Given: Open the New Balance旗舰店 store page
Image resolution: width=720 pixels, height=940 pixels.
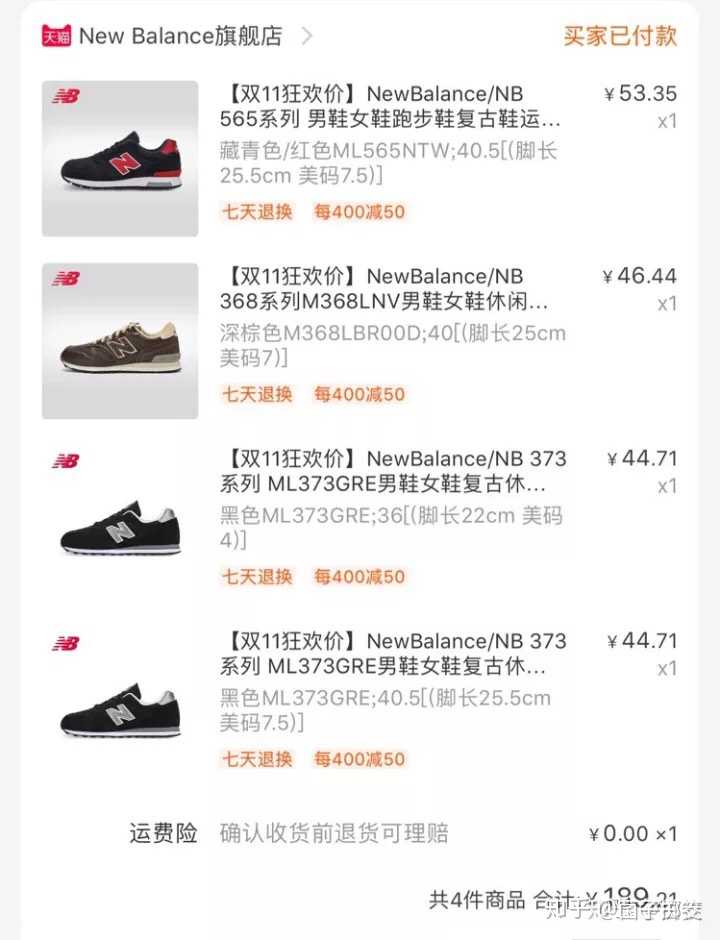Looking at the screenshot, I should click(180, 37).
